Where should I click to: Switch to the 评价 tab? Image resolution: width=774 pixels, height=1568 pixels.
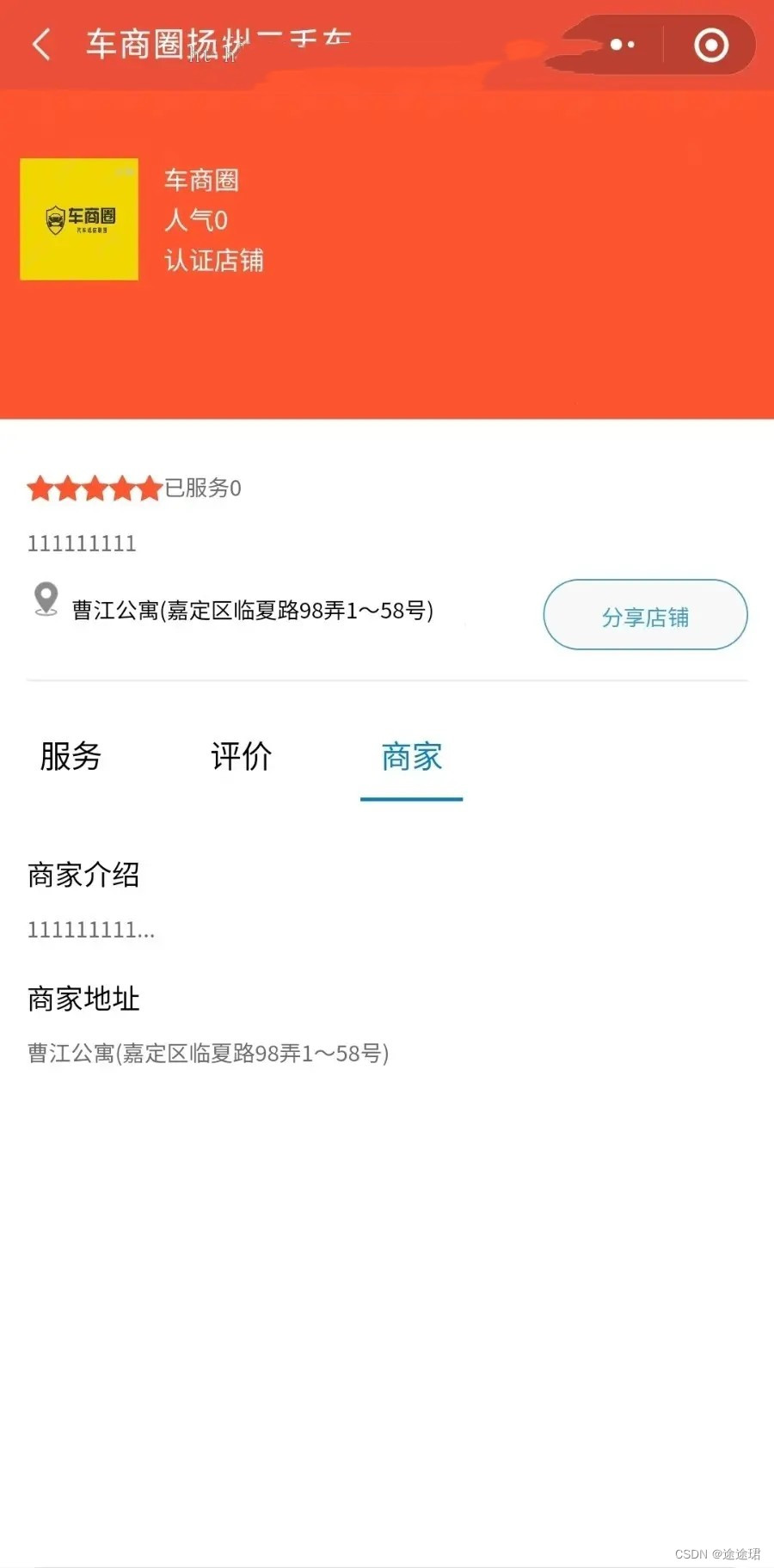(x=241, y=757)
